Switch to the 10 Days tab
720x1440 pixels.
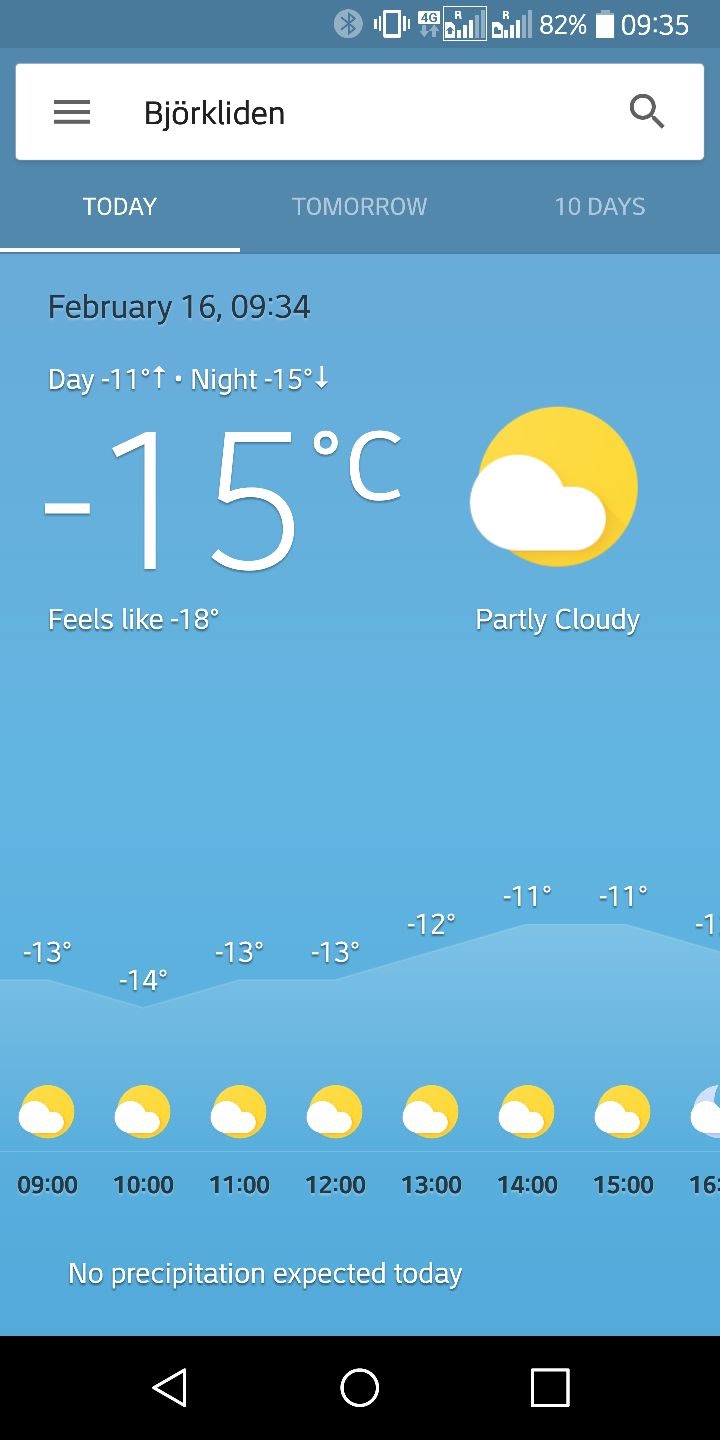pos(600,207)
